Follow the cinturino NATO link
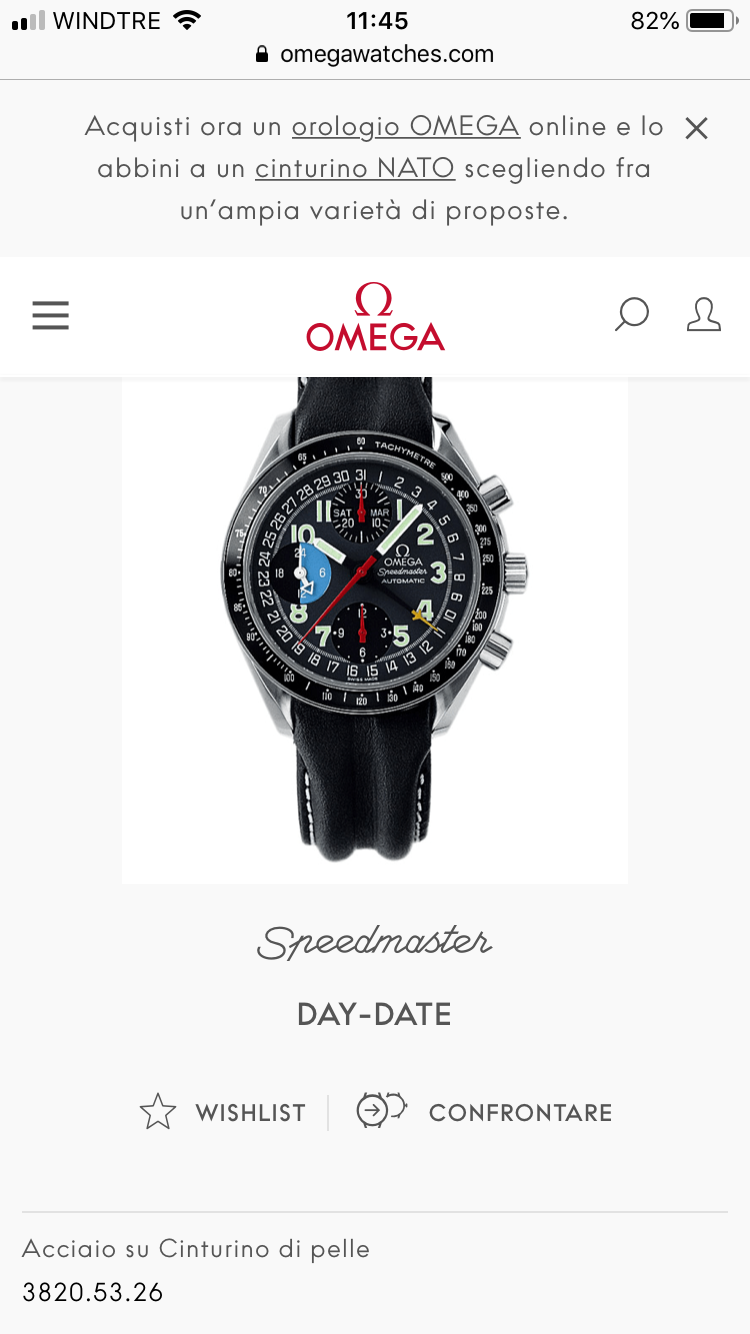This screenshot has height=1334, width=750. tap(355, 169)
